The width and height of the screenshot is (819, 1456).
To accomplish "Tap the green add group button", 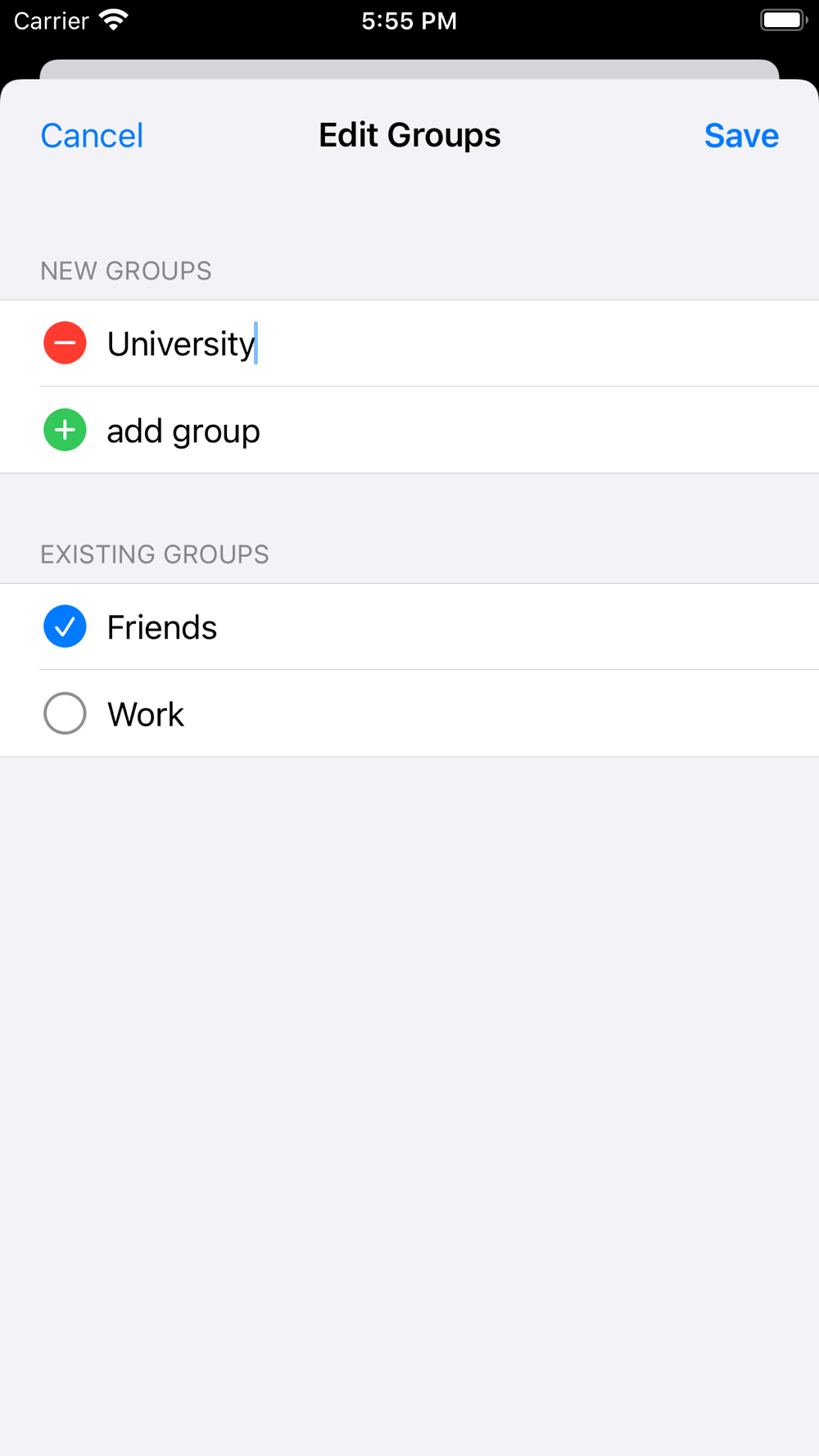I will pos(65,430).
